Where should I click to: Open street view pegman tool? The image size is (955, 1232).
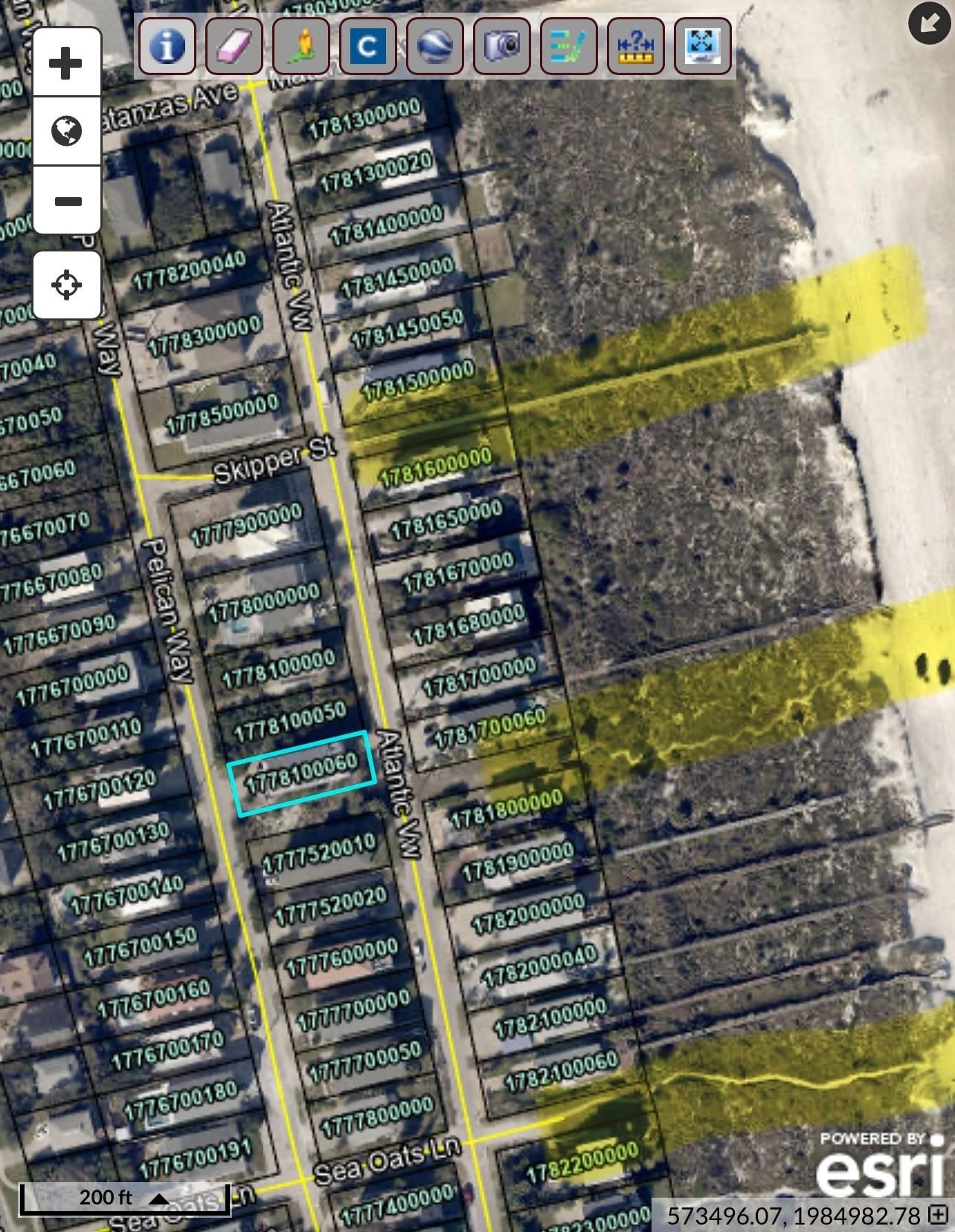(301, 46)
